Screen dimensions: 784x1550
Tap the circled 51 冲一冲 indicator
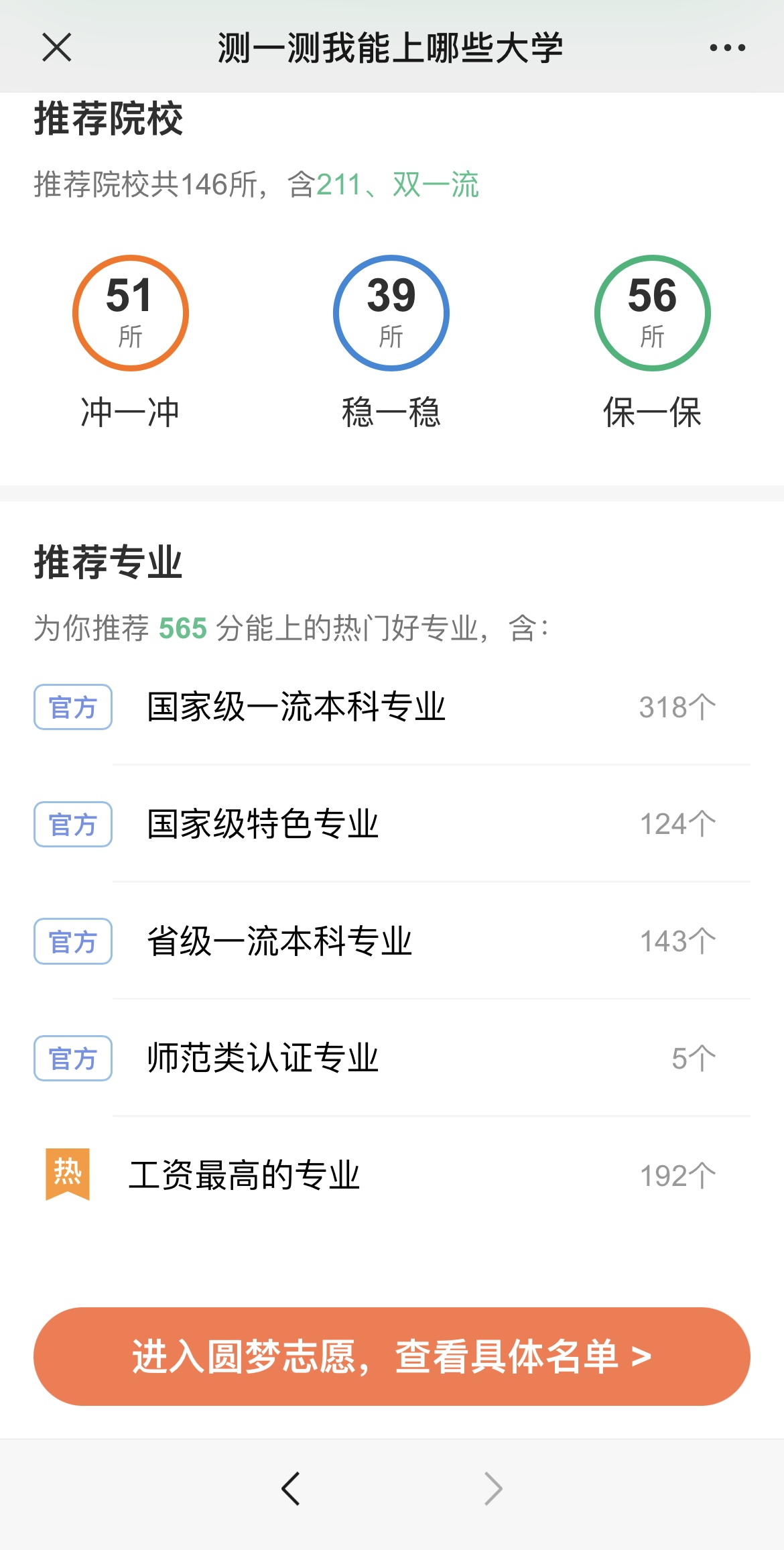tap(131, 312)
